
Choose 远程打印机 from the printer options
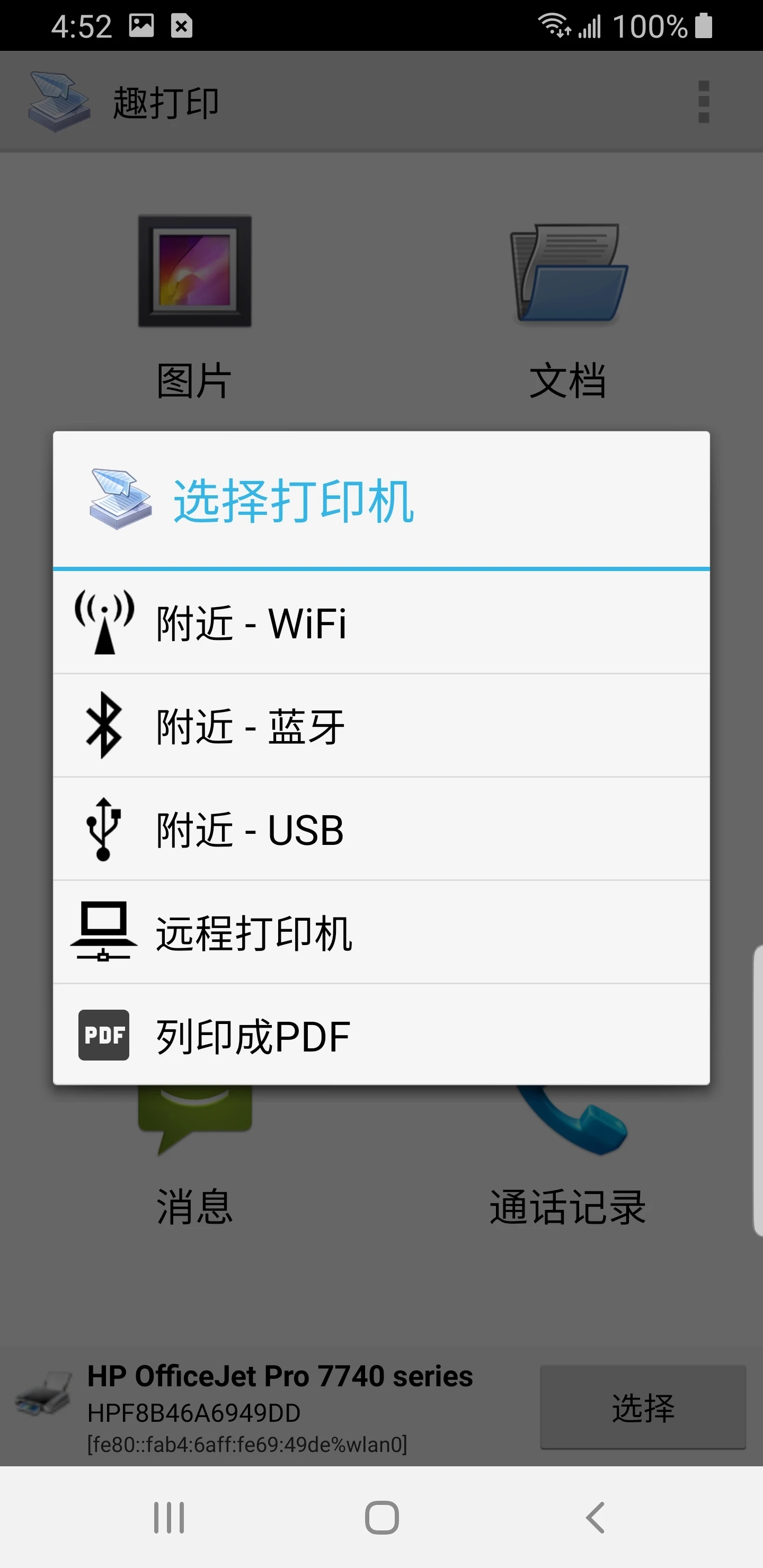(254, 932)
